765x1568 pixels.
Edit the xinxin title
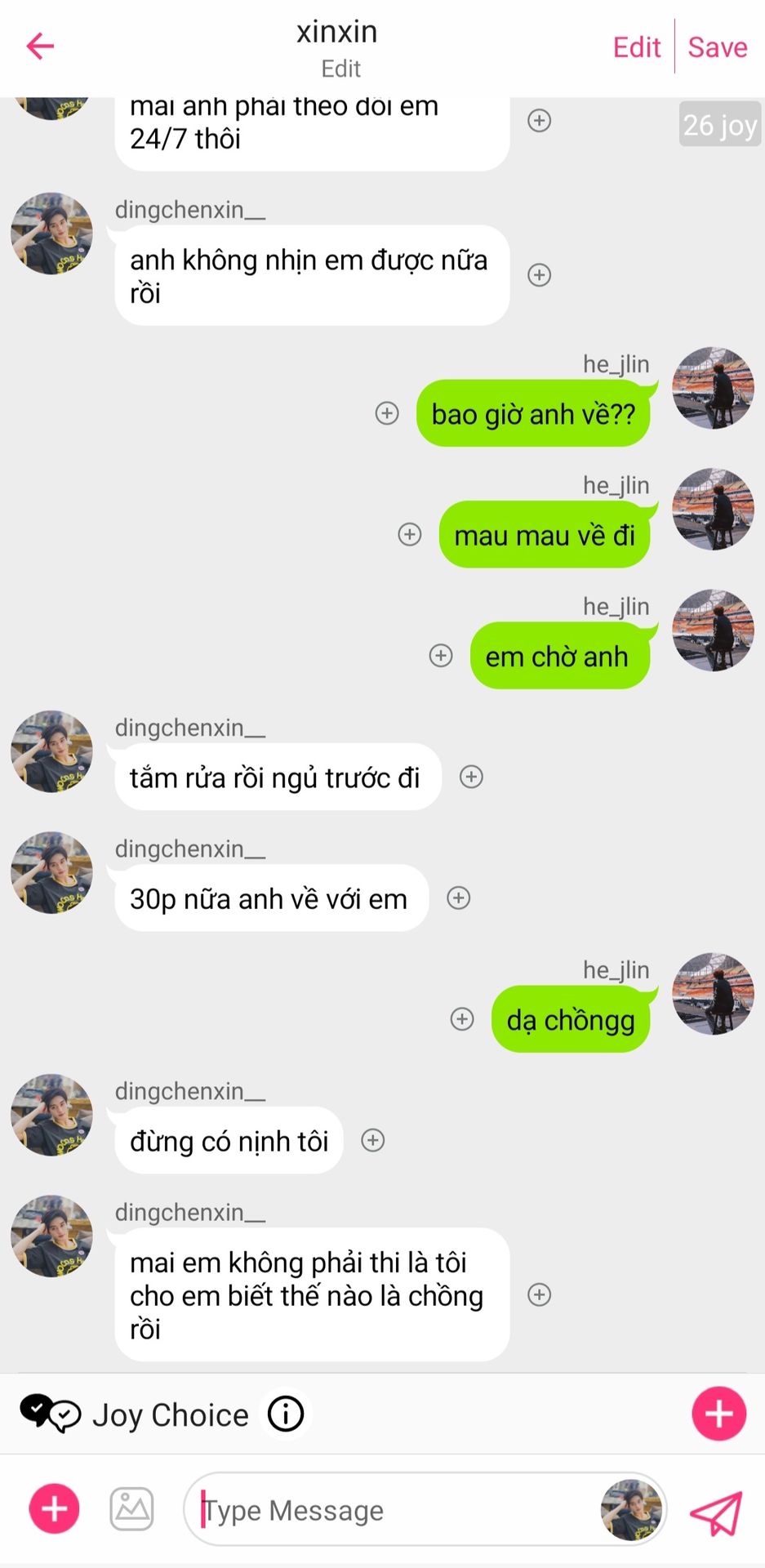point(340,69)
